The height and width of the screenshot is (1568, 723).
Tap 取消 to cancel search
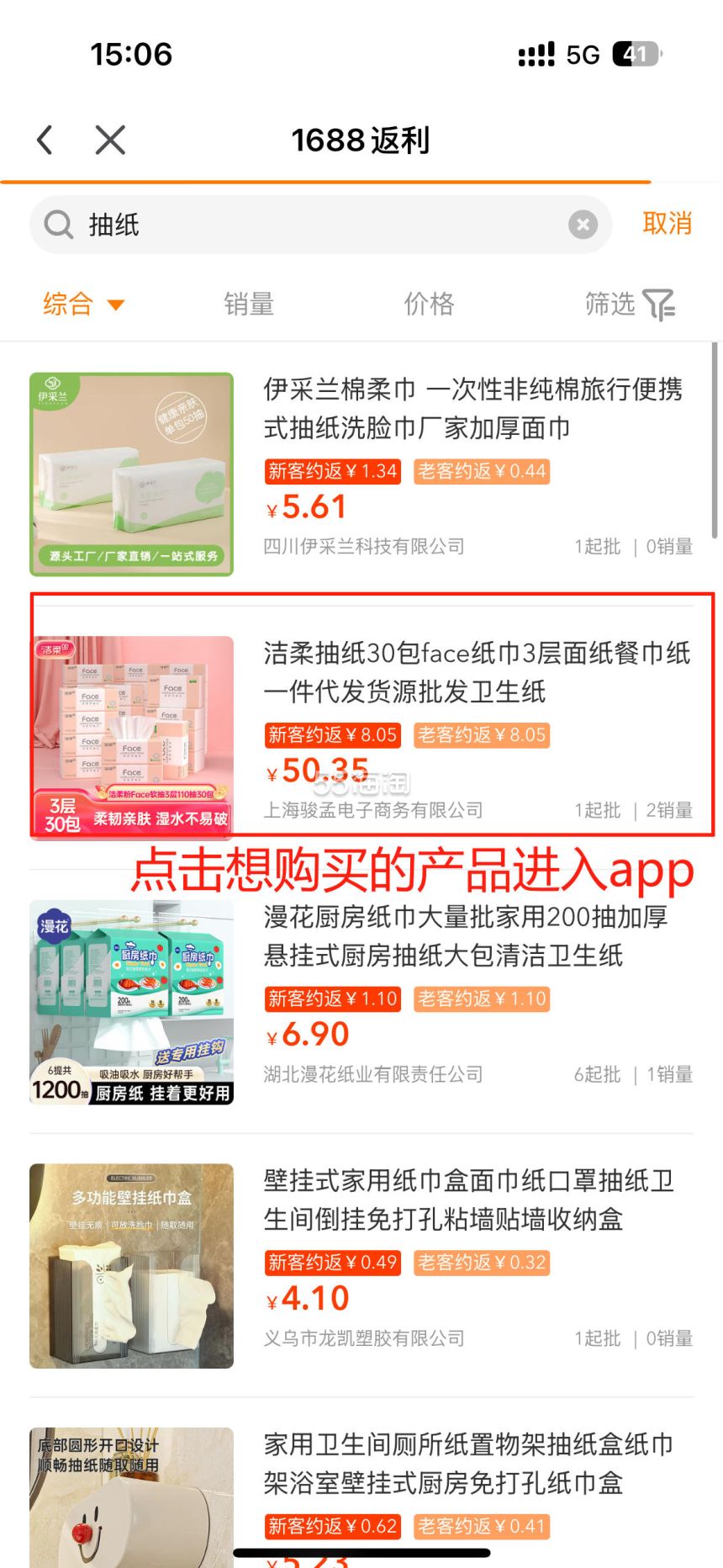(x=667, y=224)
